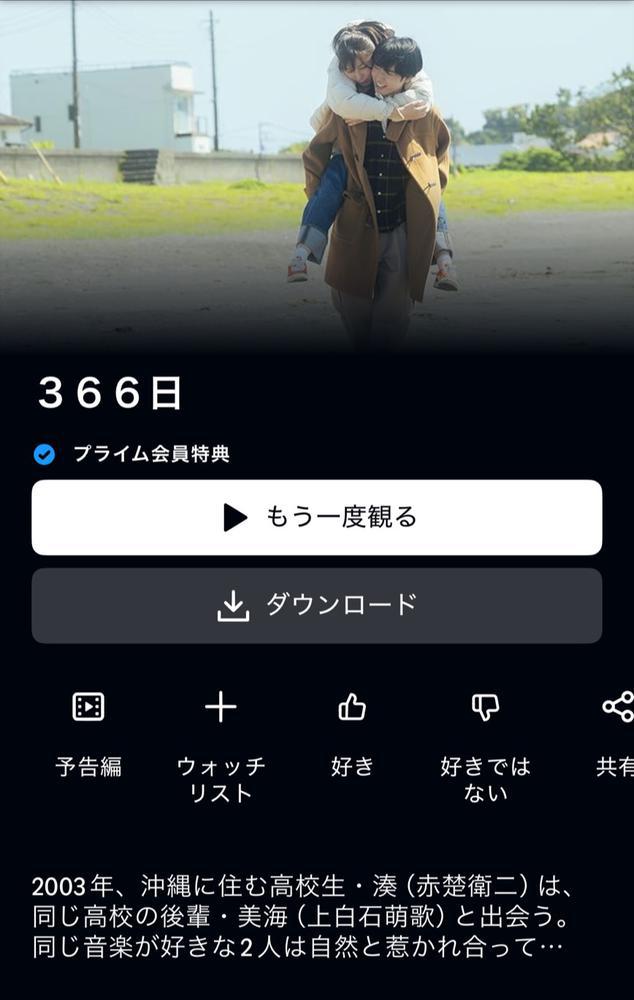Download 366日 for offline viewing
Image resolution: width=634 pixels, height=1000 pixels.
point(316,605)
